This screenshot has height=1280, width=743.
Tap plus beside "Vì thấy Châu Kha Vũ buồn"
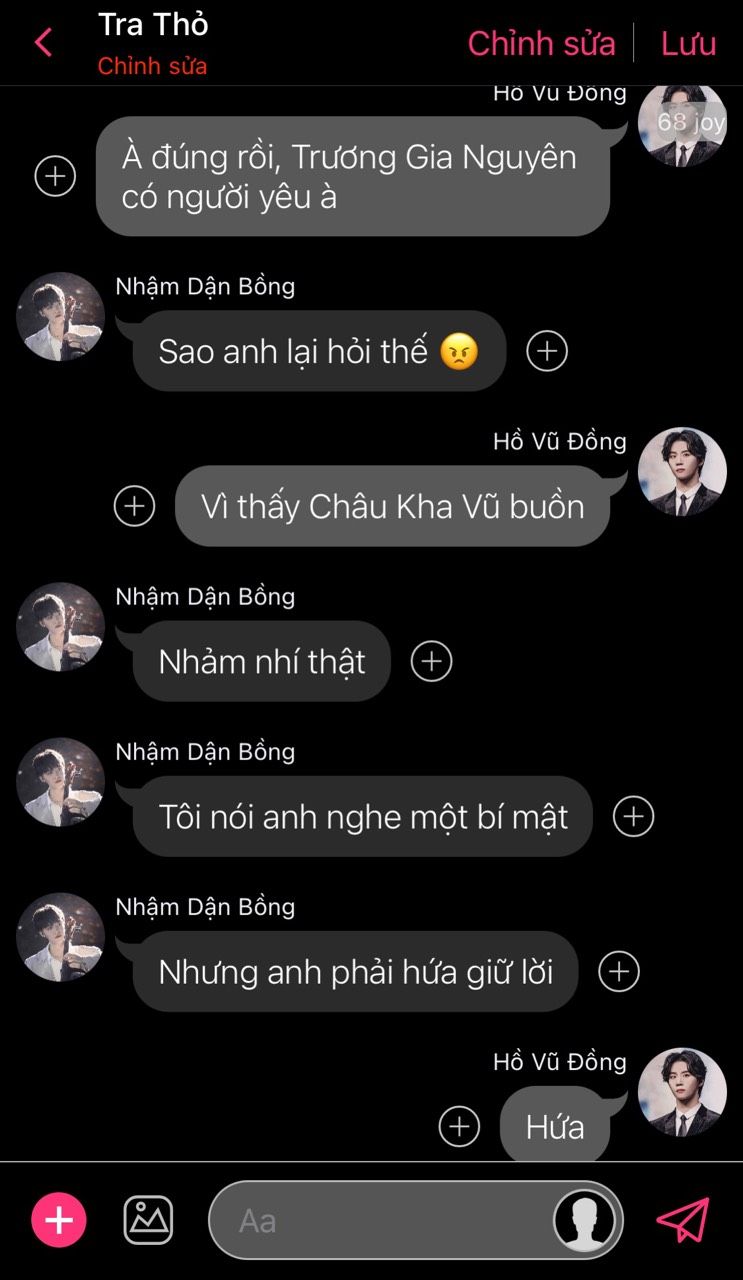(x=135, y=506)
